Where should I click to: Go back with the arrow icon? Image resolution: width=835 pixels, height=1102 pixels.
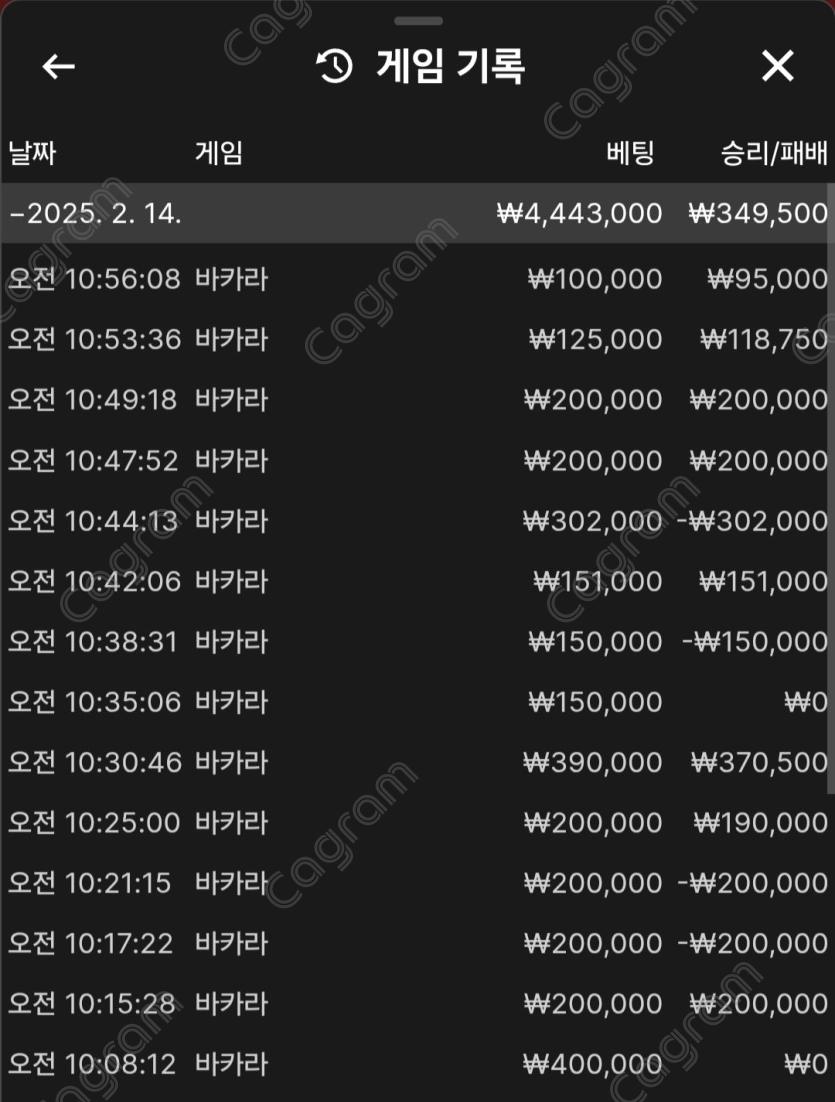point(59,67)
